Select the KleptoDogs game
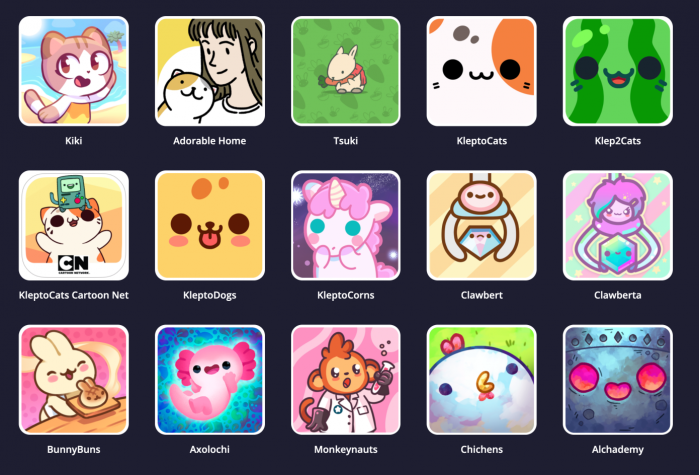 point(210,225)
